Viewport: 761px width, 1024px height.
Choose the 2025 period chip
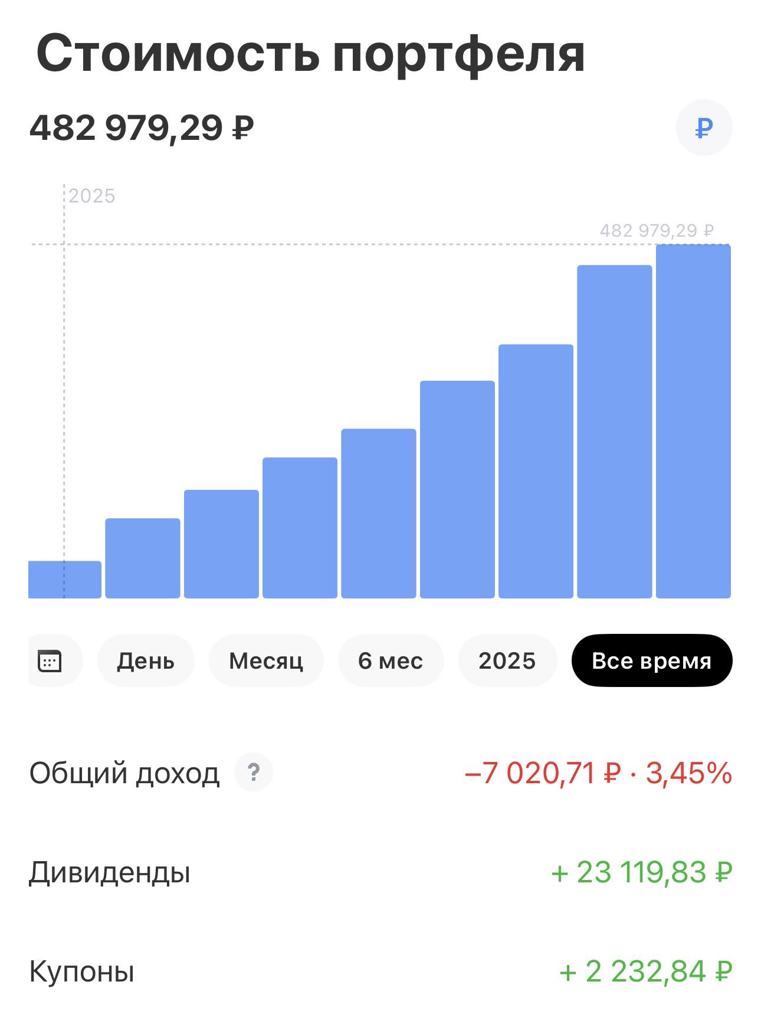507,661
